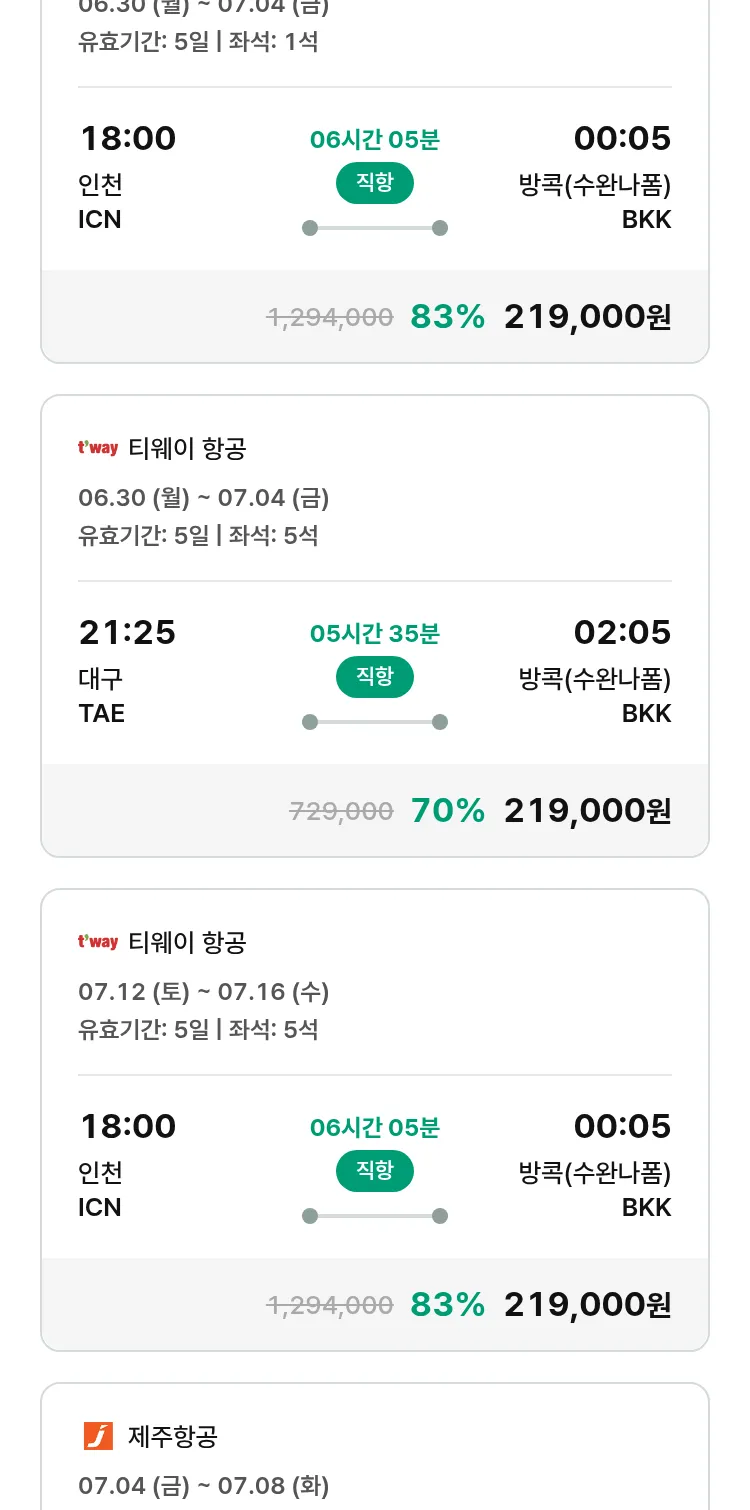Open the T'way Daegu to Bangkok 21:25 flight card

375,626
